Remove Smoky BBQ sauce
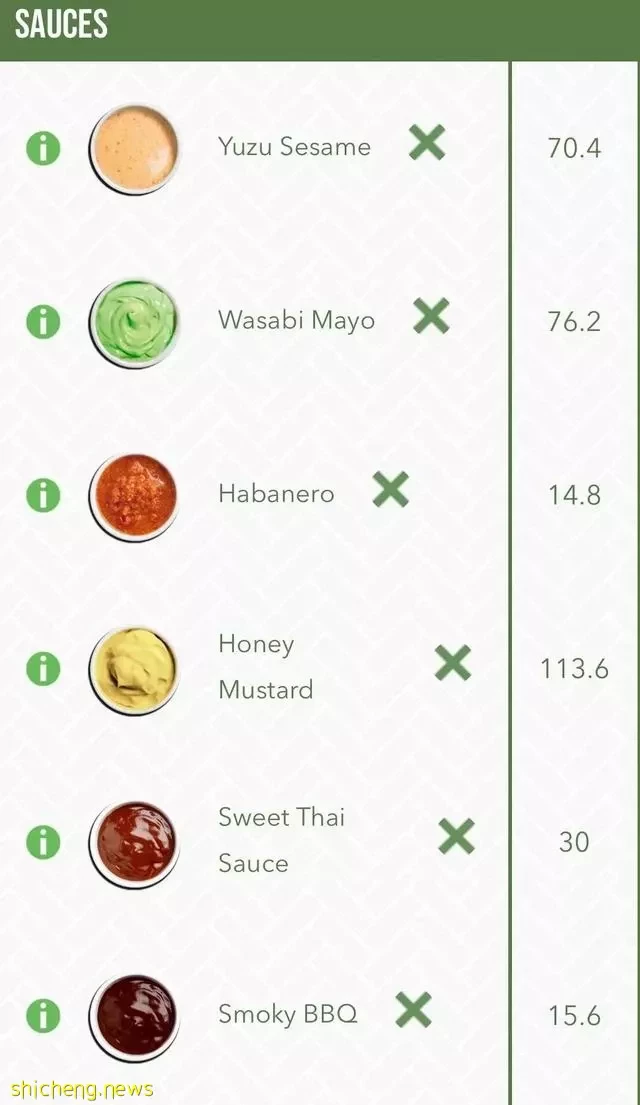This screenshot has height=1105, width=640. [x=413, y=1010]
